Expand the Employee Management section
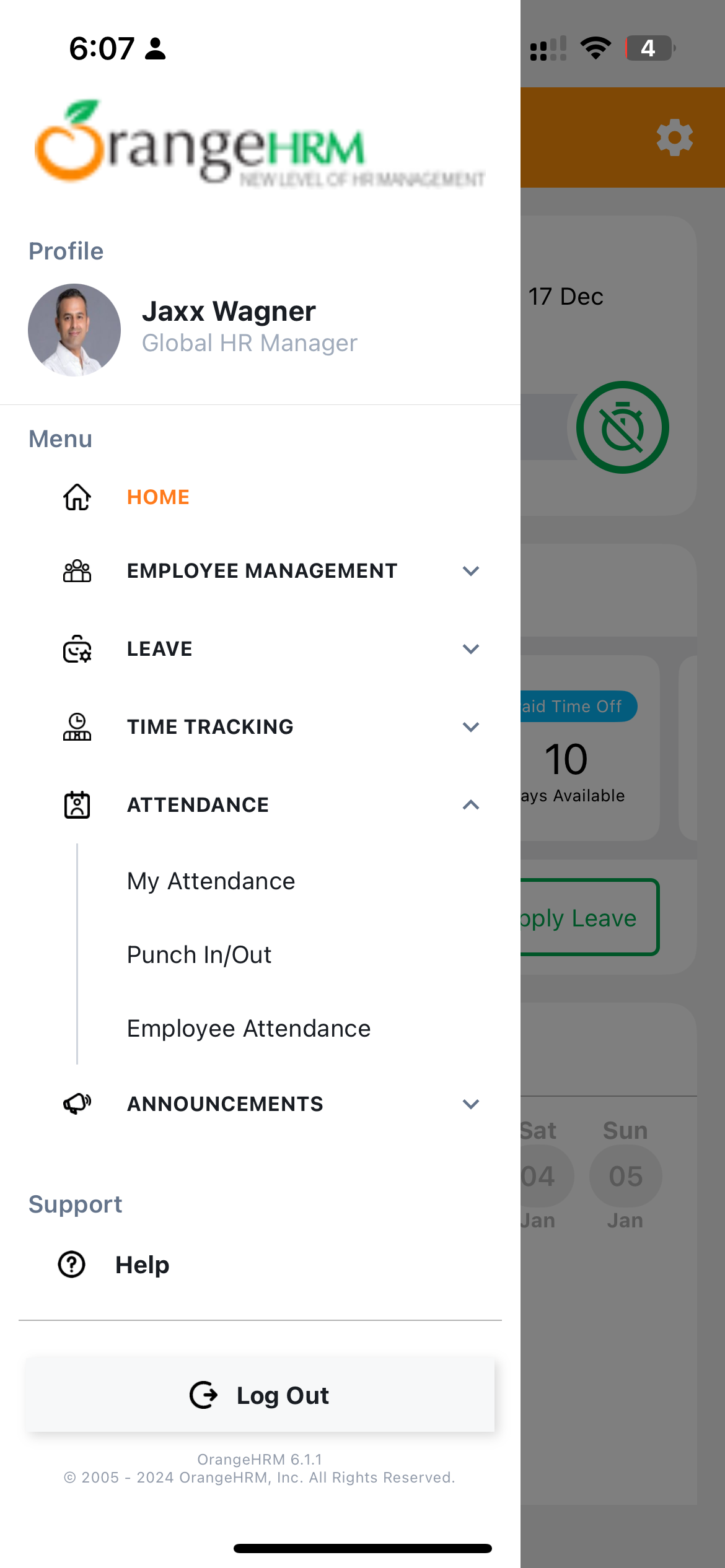725x1568 pixels. 260,571
